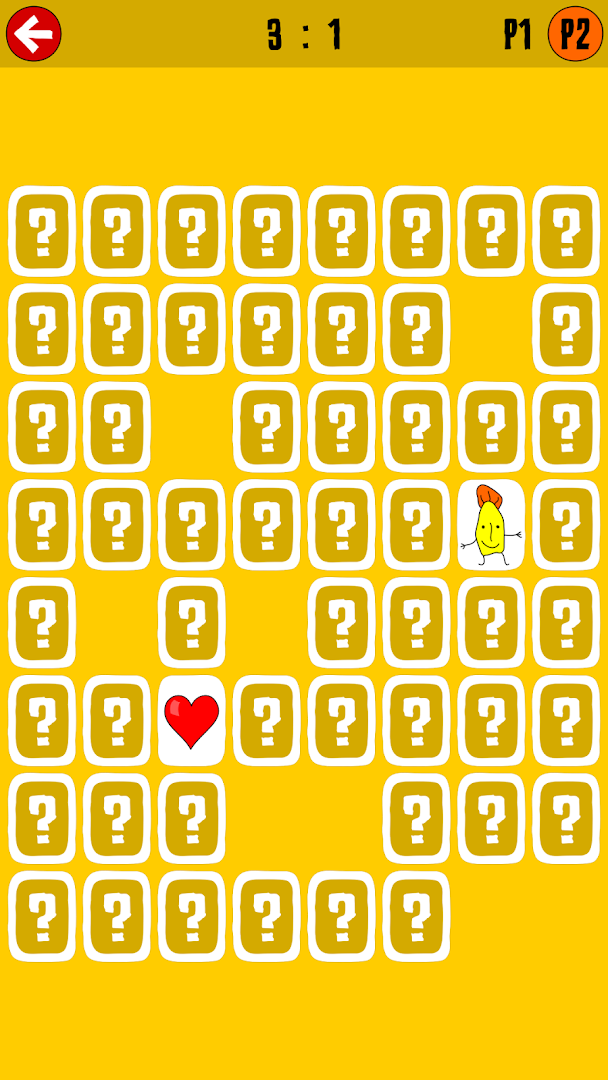Reveal the hidden card directly below the heart
The height and width of the screenshot is (1080, 608).
tap(192, 819)
